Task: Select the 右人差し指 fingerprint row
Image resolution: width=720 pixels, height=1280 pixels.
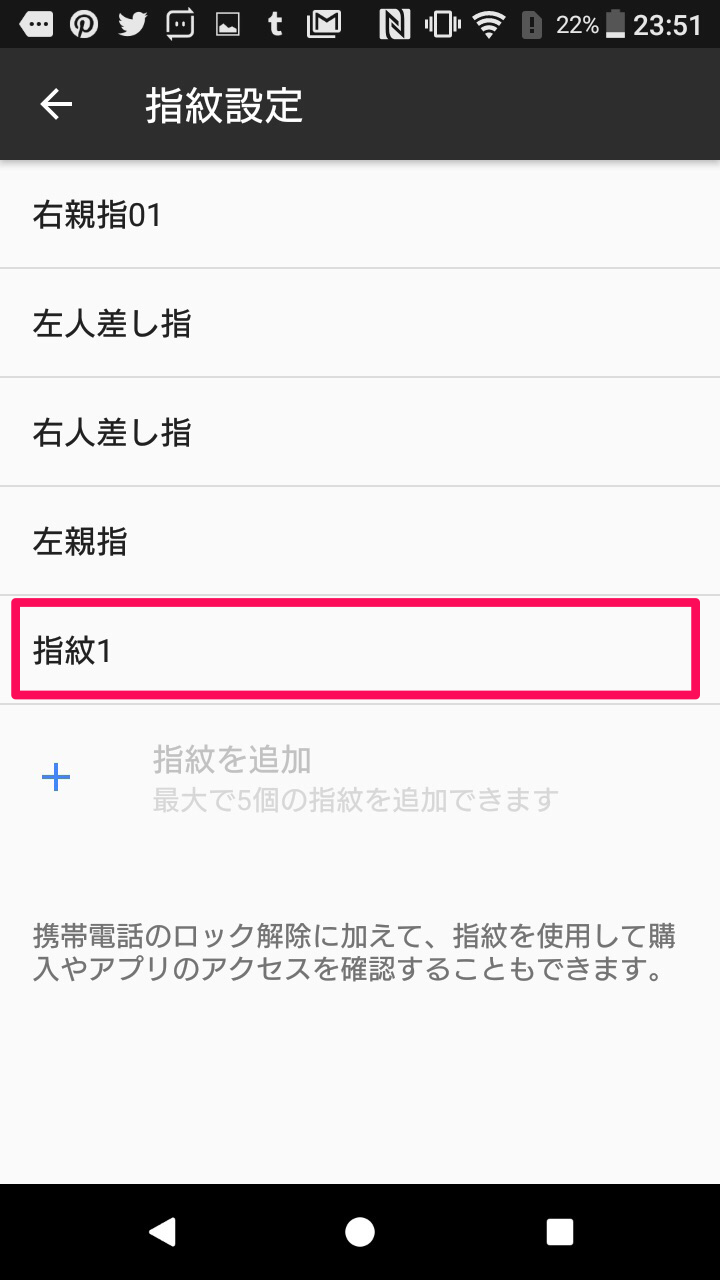Action: pyautogui.click(x=360, y=432)
